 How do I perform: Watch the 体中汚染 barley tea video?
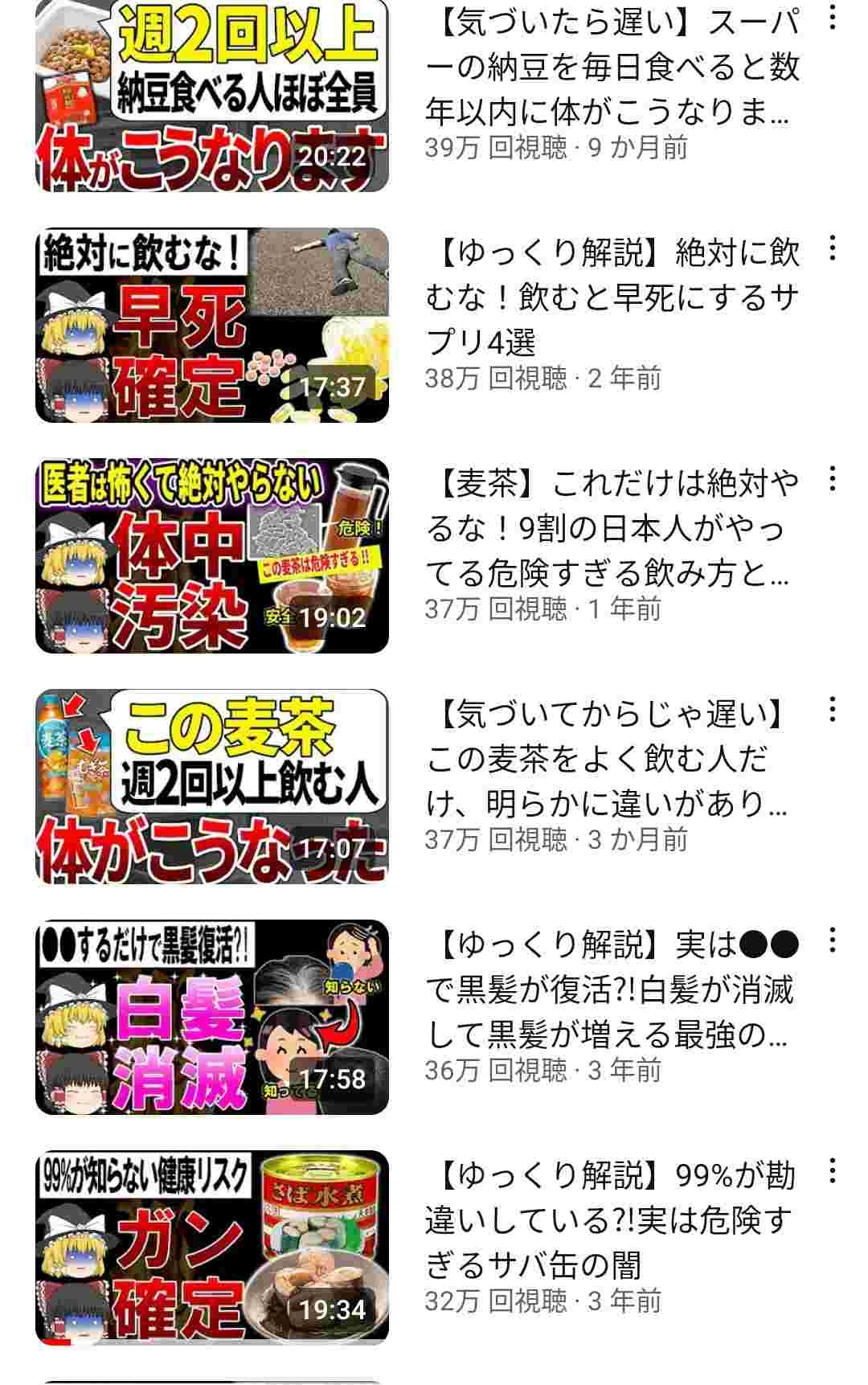(x=212, y=555)
